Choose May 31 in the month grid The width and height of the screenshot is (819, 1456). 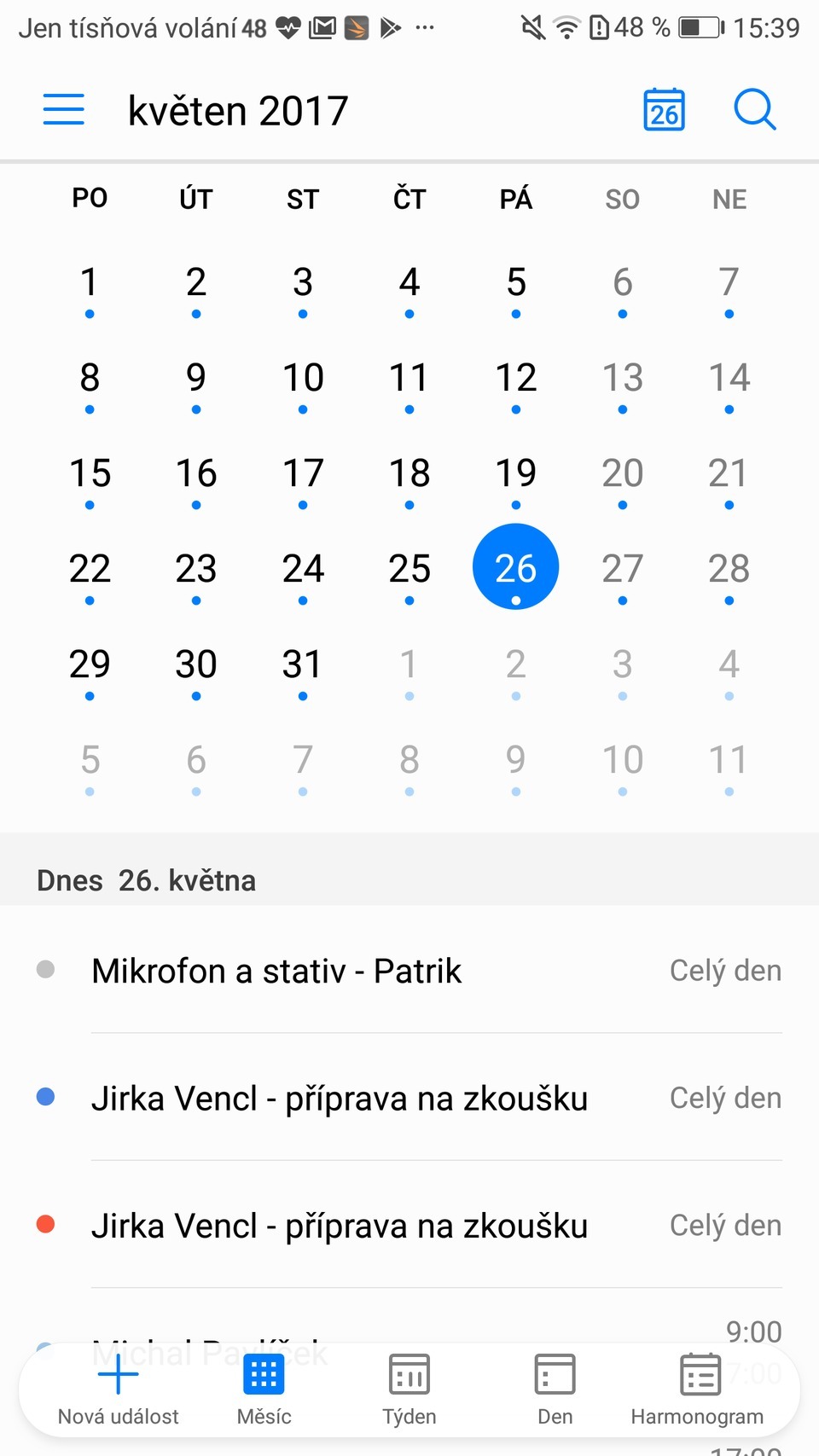[303, 664]
